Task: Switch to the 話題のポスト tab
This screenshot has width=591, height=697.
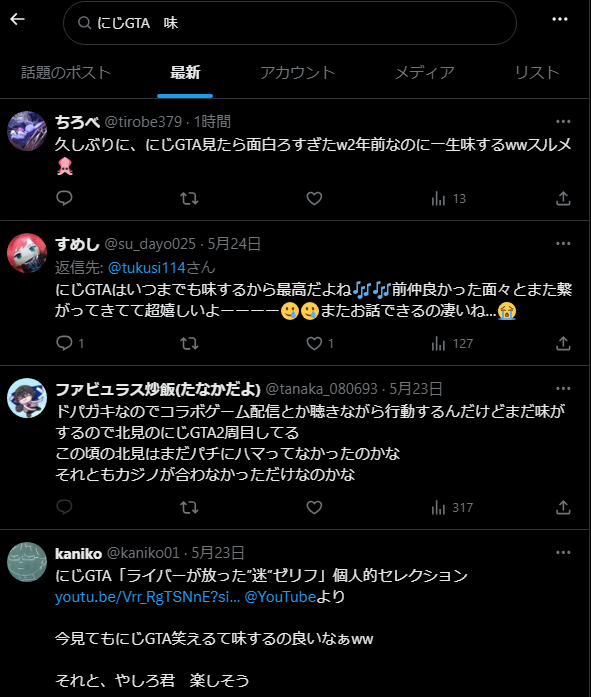Action: [66, 72]
